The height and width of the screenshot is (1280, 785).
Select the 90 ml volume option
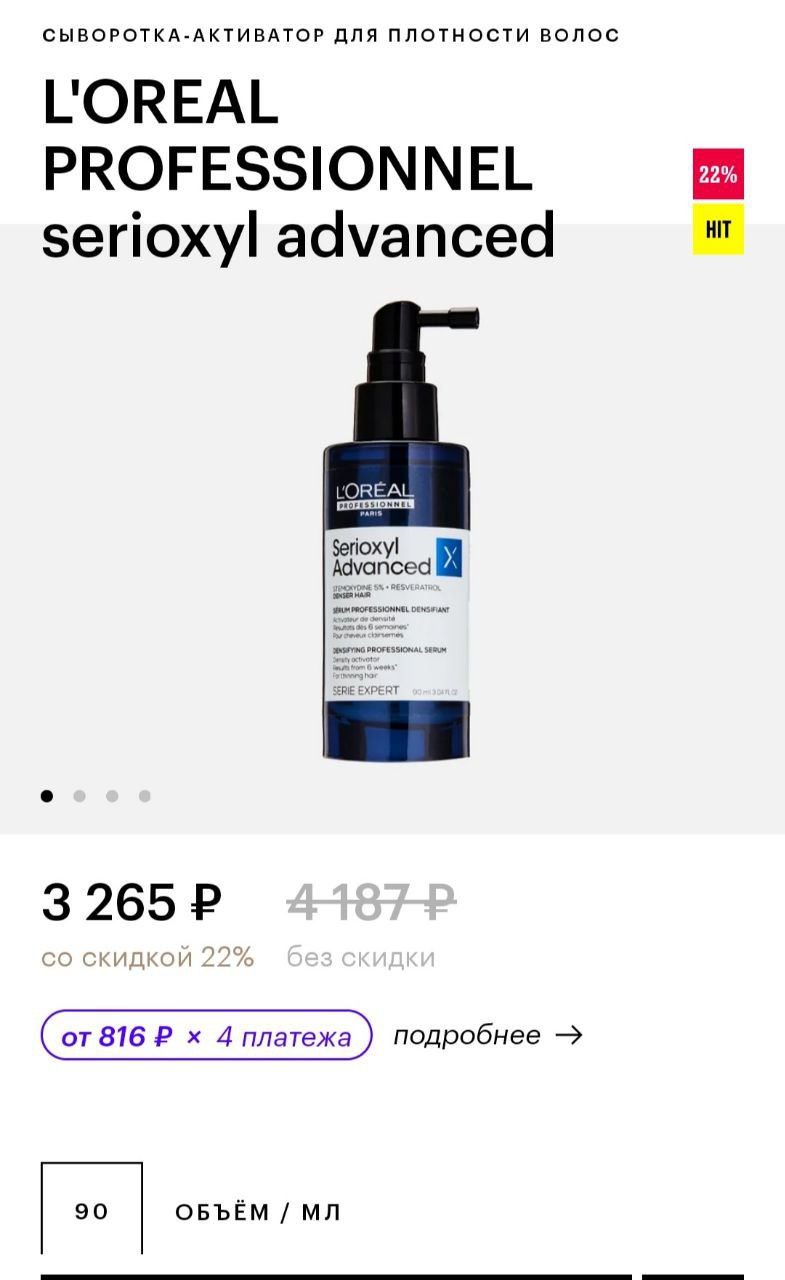click(x=92, y=1211)
